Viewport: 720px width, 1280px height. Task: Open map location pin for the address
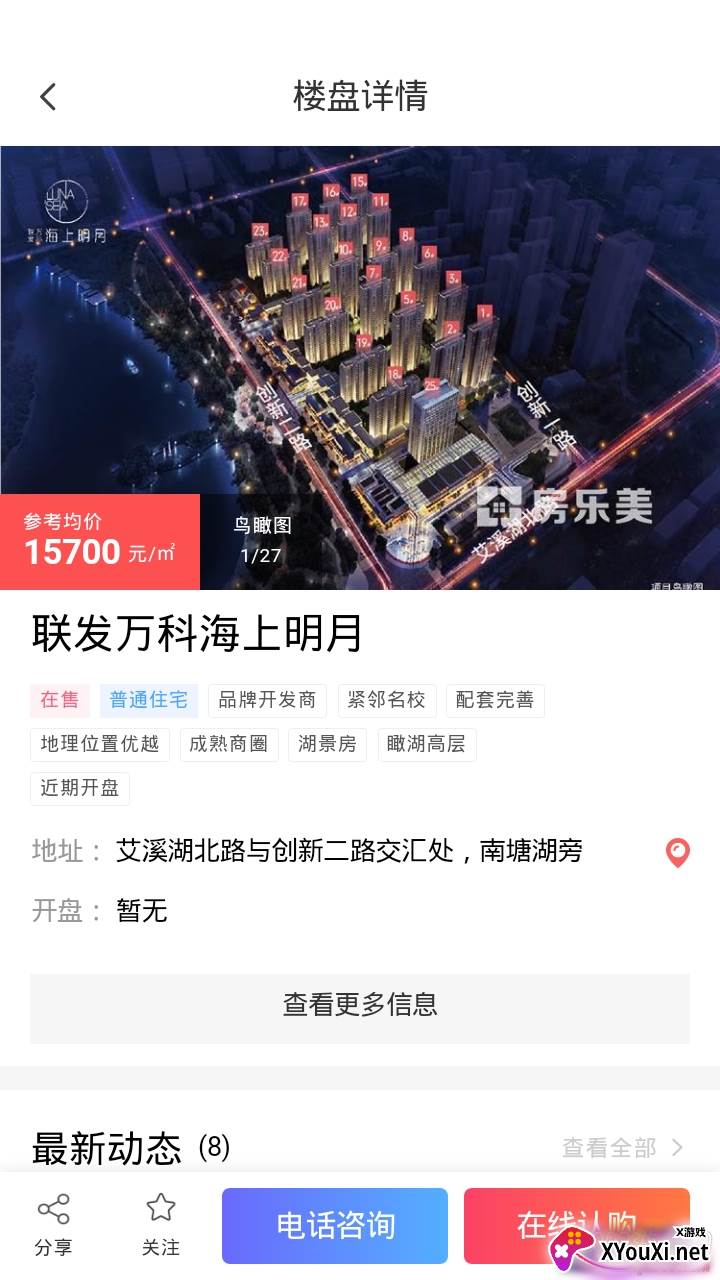(x=677, y=852)
